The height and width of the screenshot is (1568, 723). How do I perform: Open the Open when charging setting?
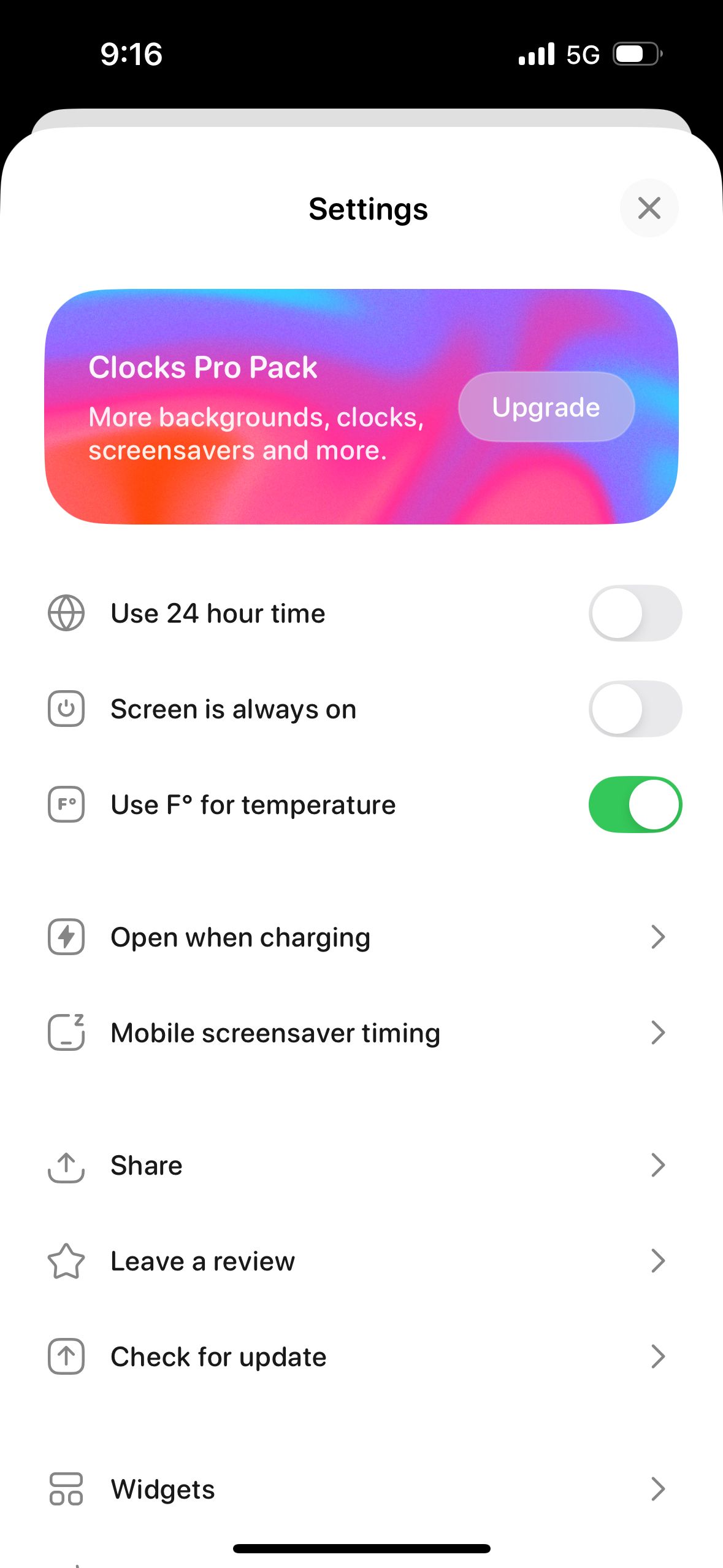362,937
